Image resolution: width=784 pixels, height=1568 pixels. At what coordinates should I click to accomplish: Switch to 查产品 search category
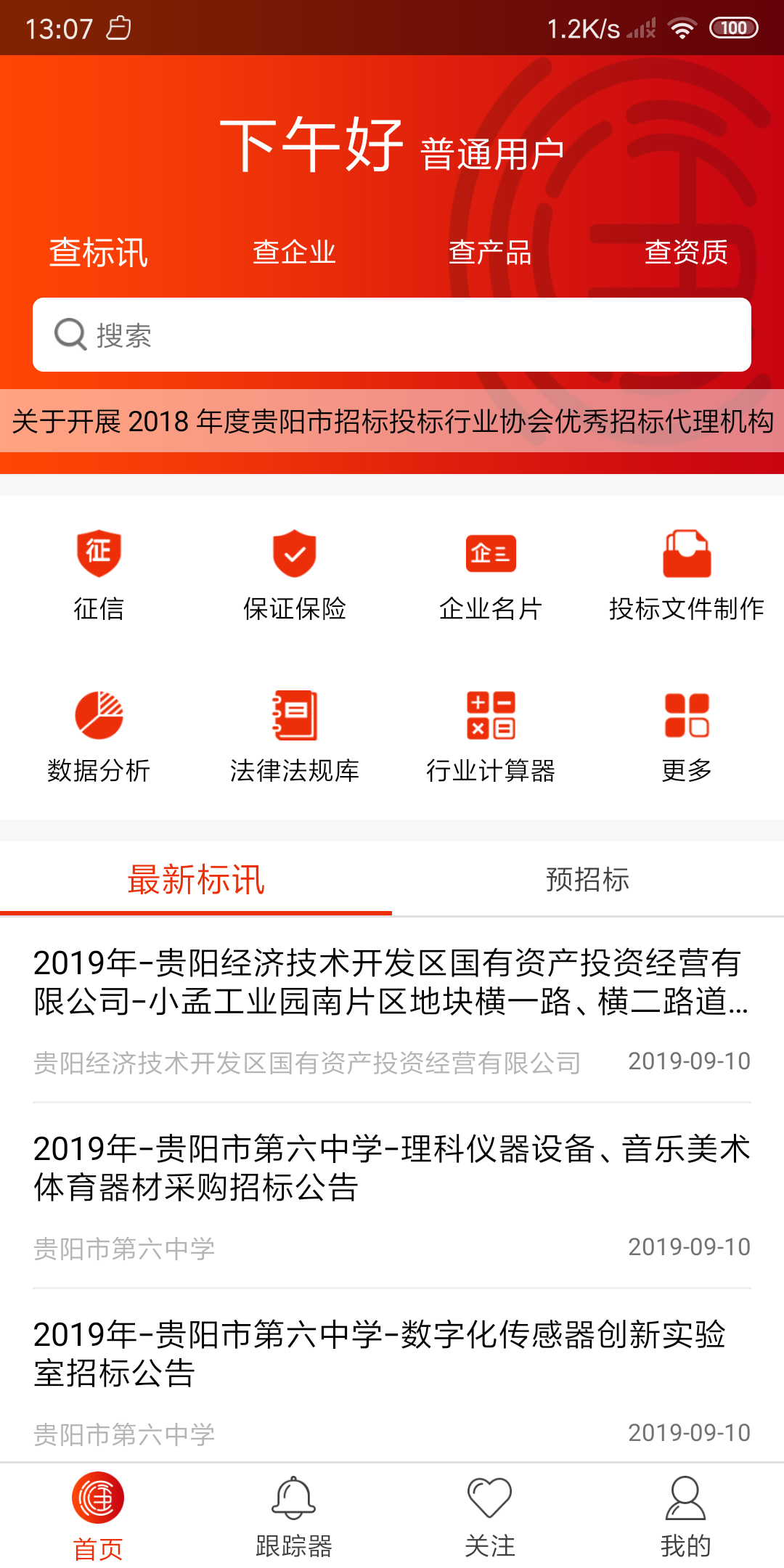pos(490,253)
